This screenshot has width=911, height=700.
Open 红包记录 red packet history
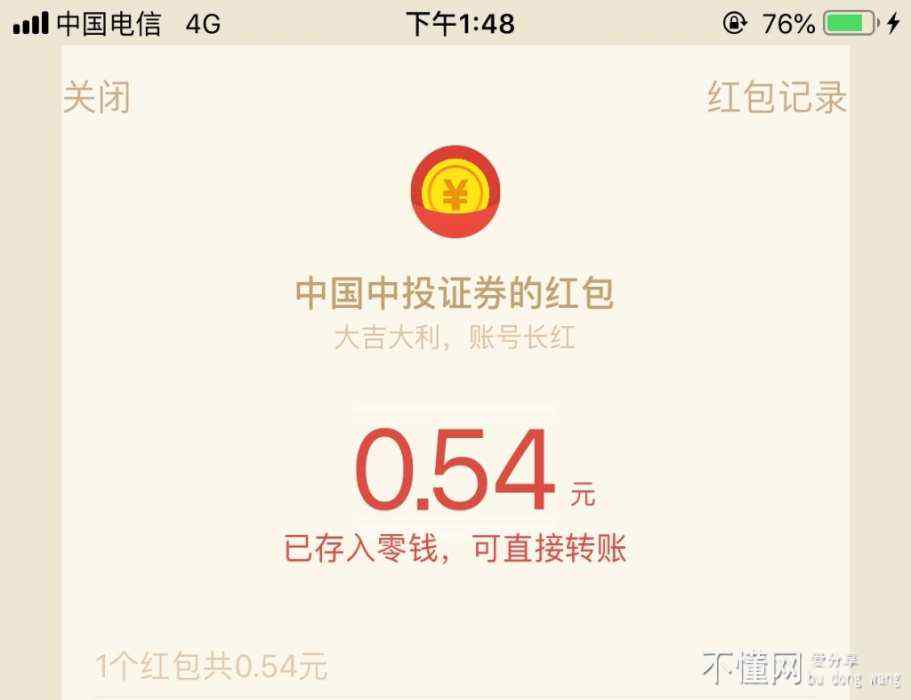click(x=777, y=98)
